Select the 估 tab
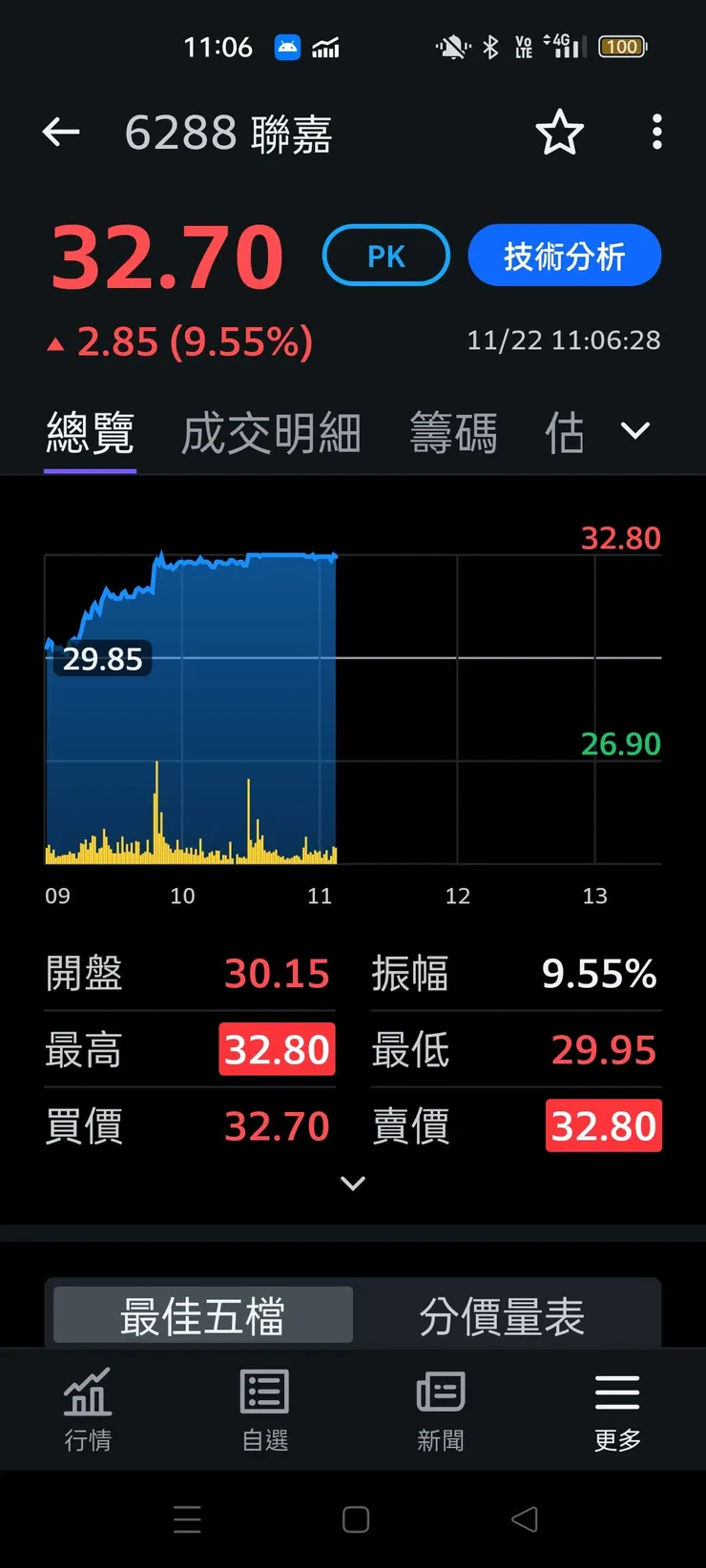706x1568 pixels. tap(565, 432)
